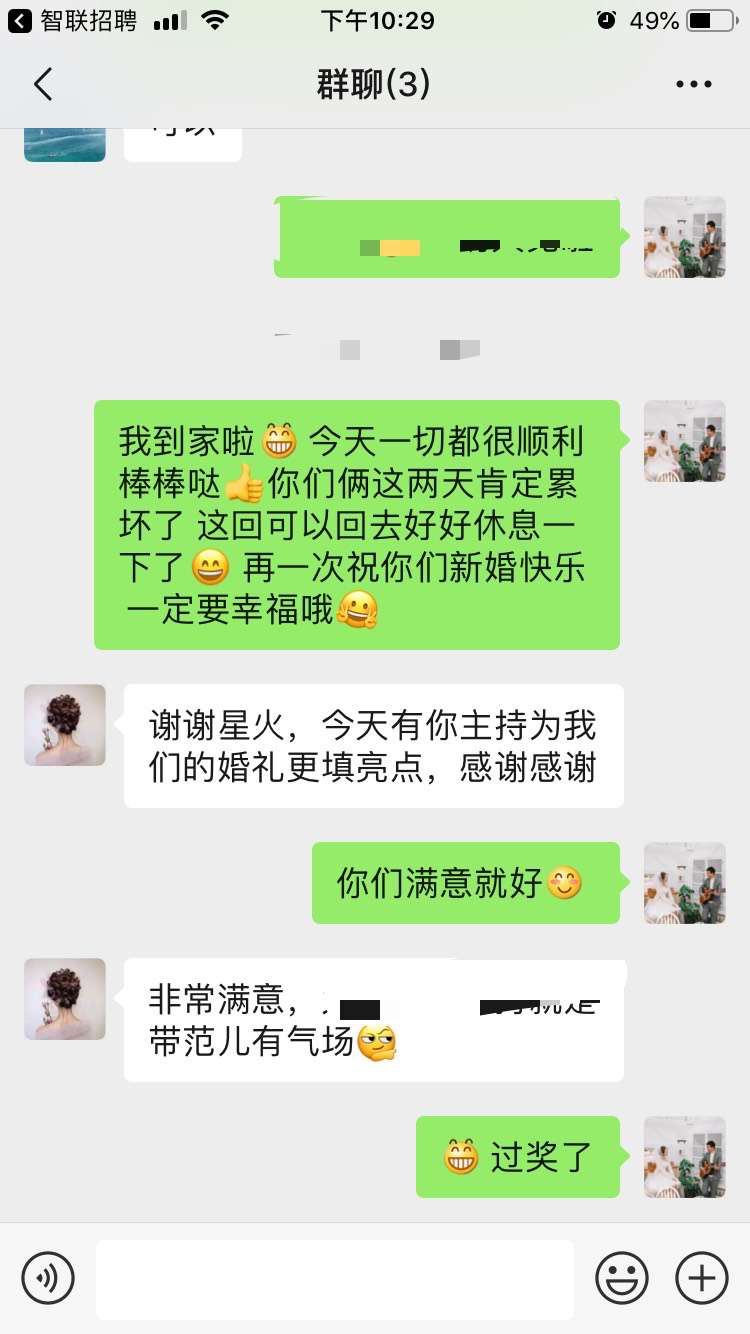Return to 智联招聘 app via status bar
The width and height of the screenshot is (750, 1334).
coord(72,20)
